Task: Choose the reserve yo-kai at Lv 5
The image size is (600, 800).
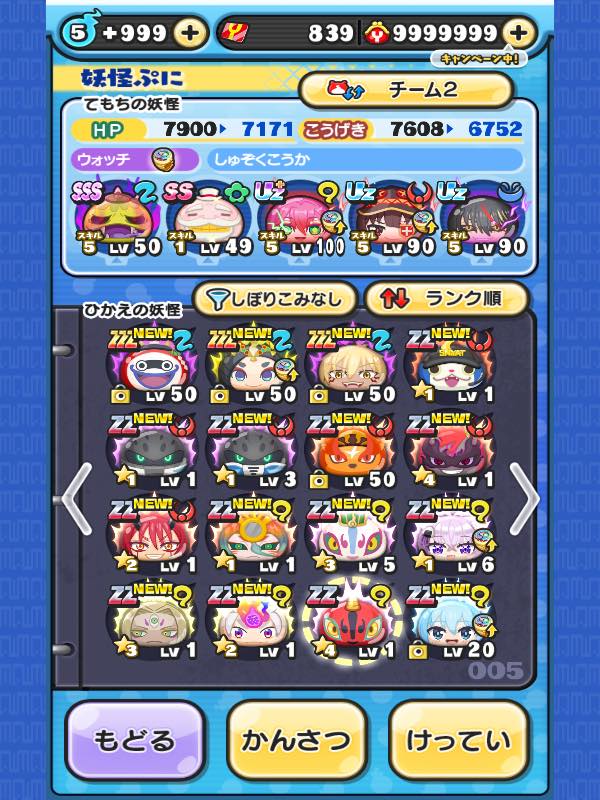Action: point(350,535)
